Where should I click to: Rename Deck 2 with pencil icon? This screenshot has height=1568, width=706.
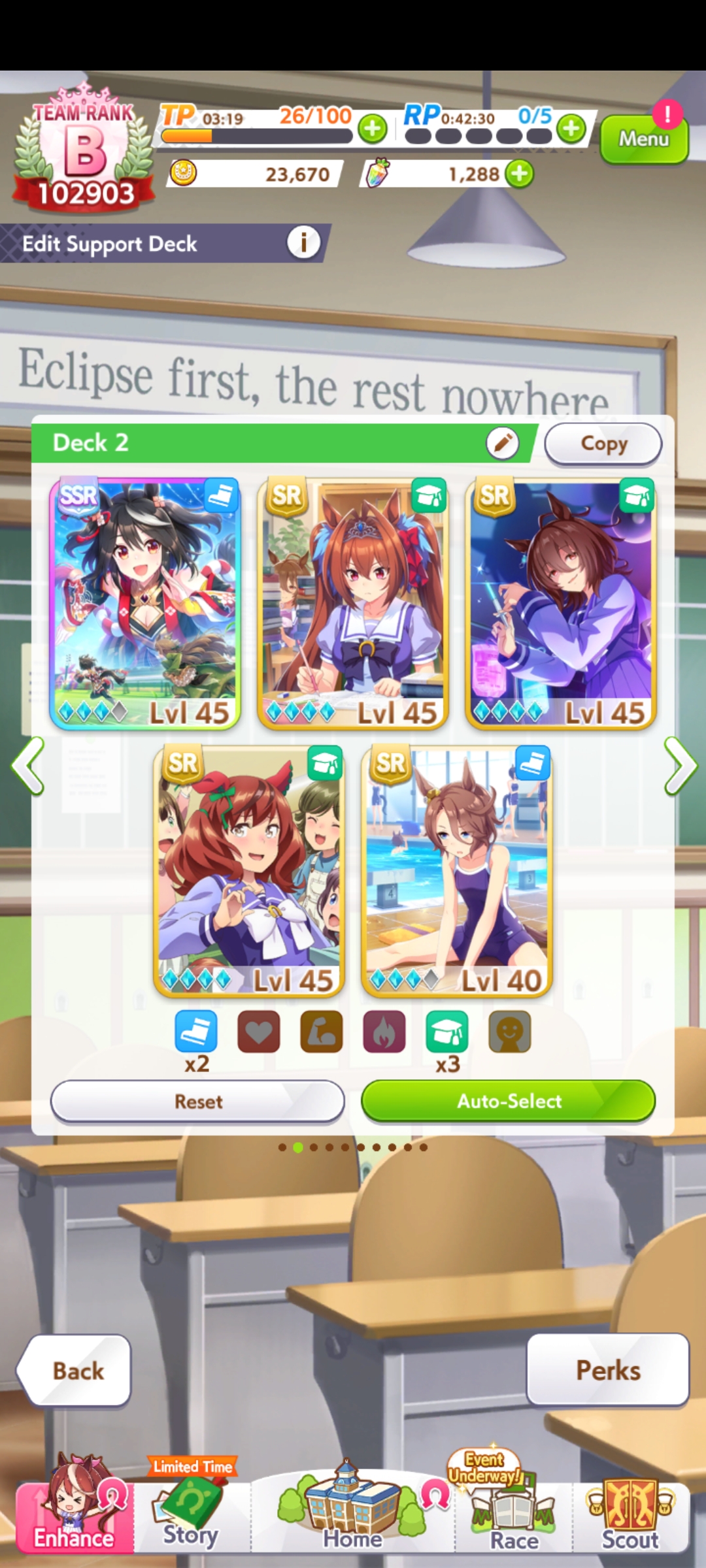pyautogui.click(x=502, y=444)
